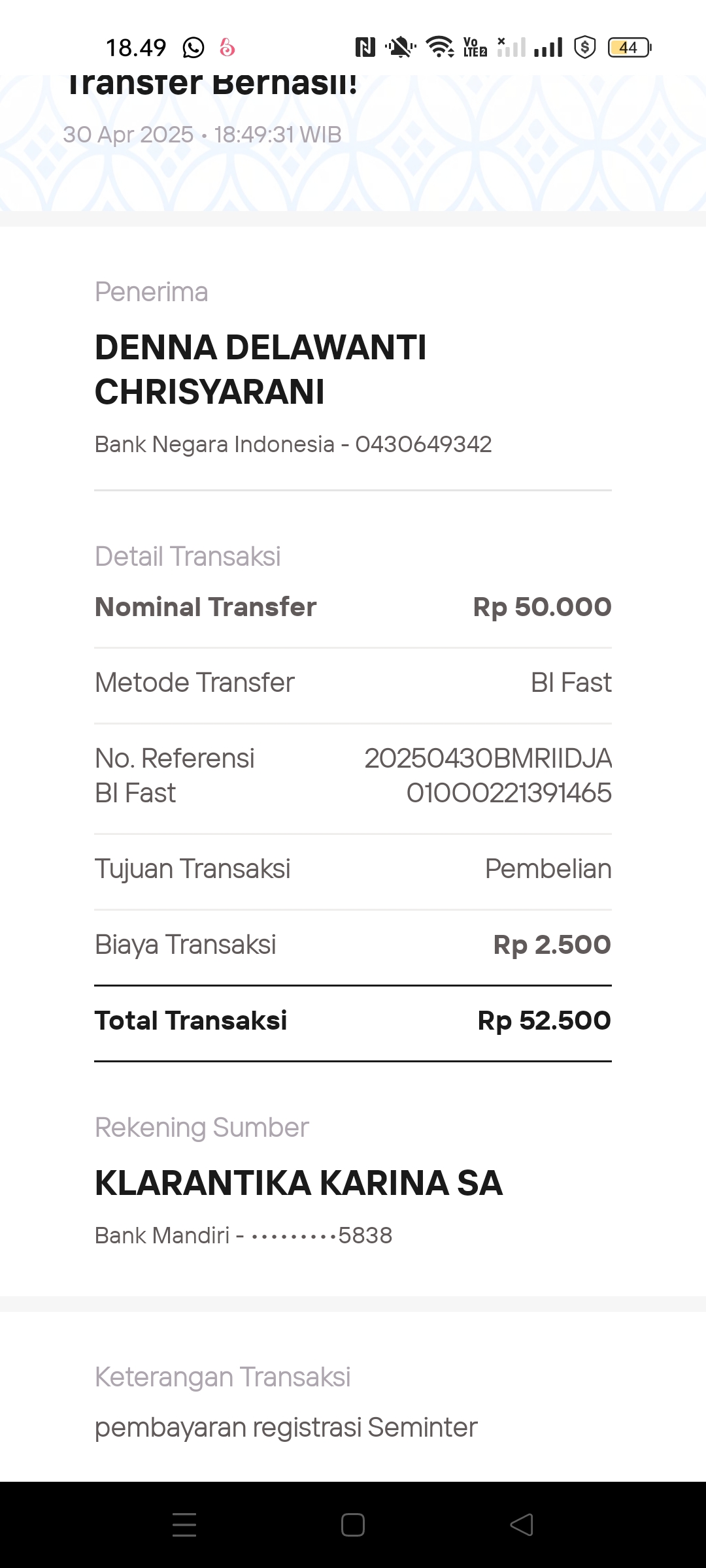Viewport: 706px width, 1568px height.
Task: Tap the system home button
Action: [353, 1525]
